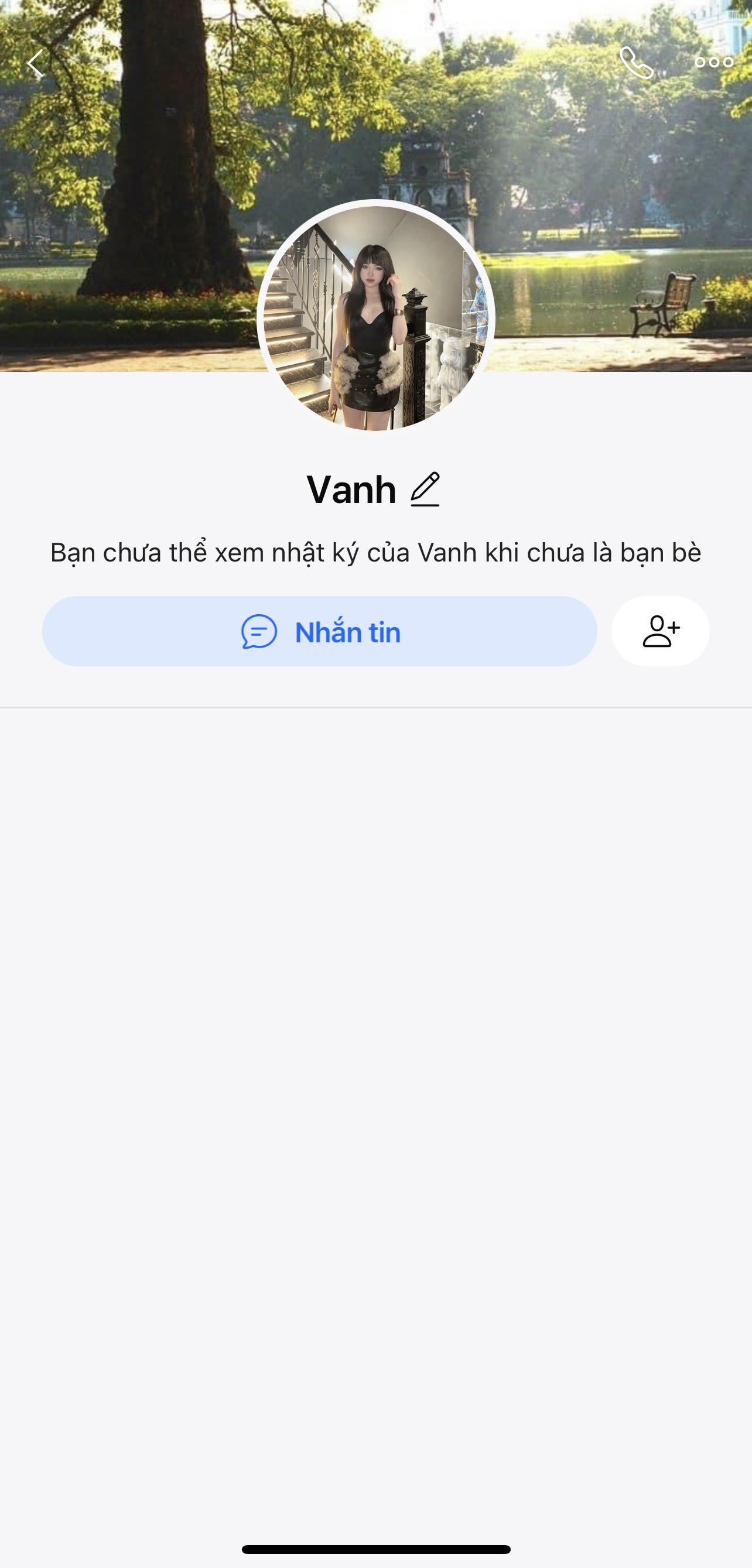Open Vanh's profile picture
This screenshot has height=1568, width=752.
coord(375,318)
